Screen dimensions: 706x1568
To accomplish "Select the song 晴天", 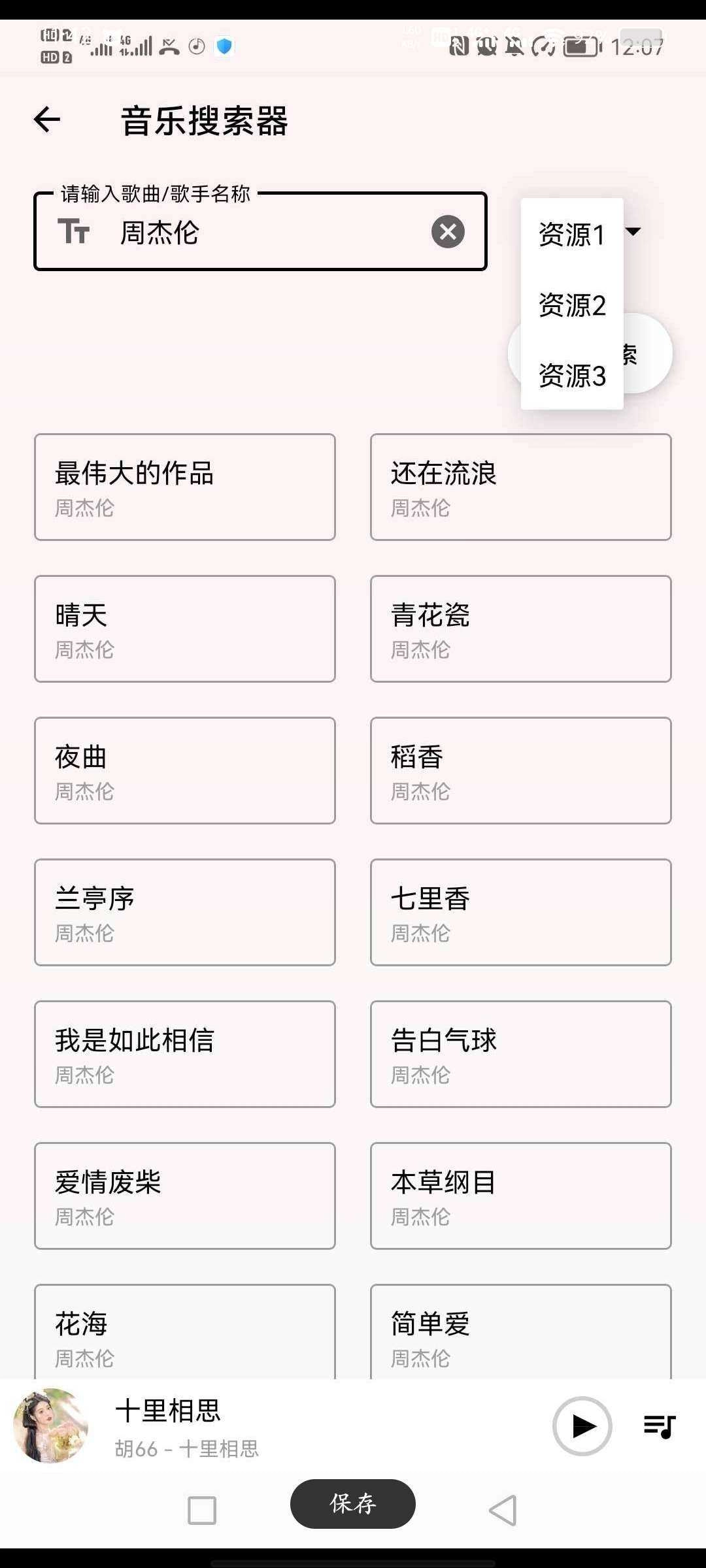I will click(x=185, y=629).
